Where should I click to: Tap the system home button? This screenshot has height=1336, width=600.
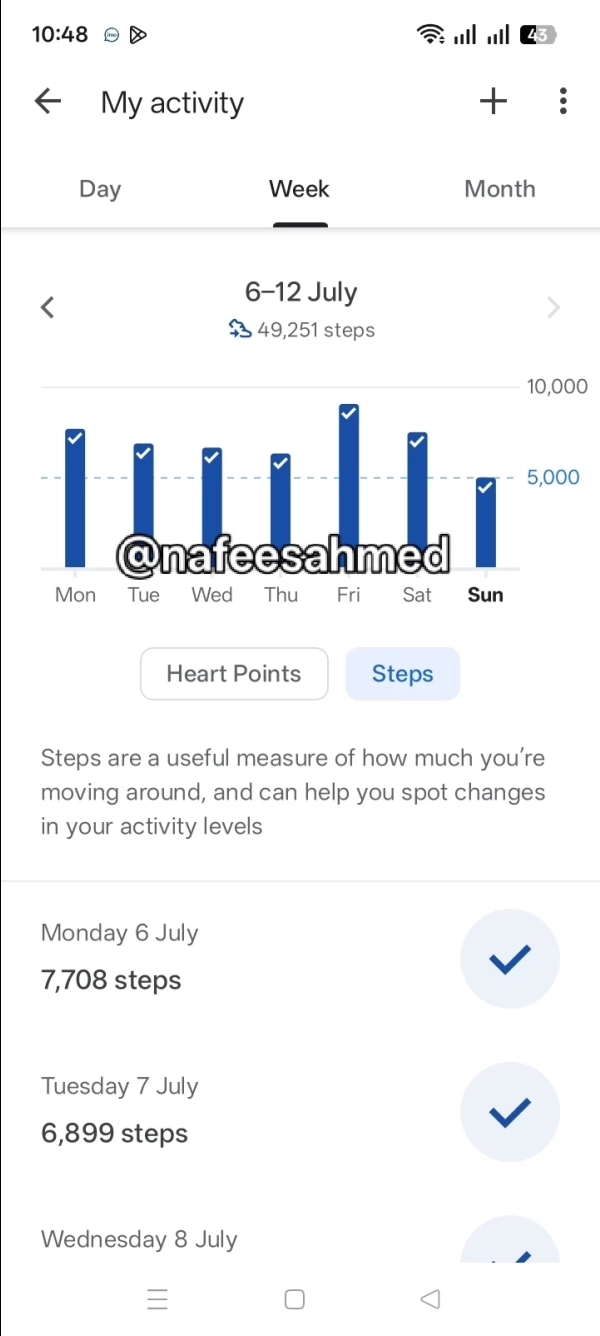coord(294,1299)
